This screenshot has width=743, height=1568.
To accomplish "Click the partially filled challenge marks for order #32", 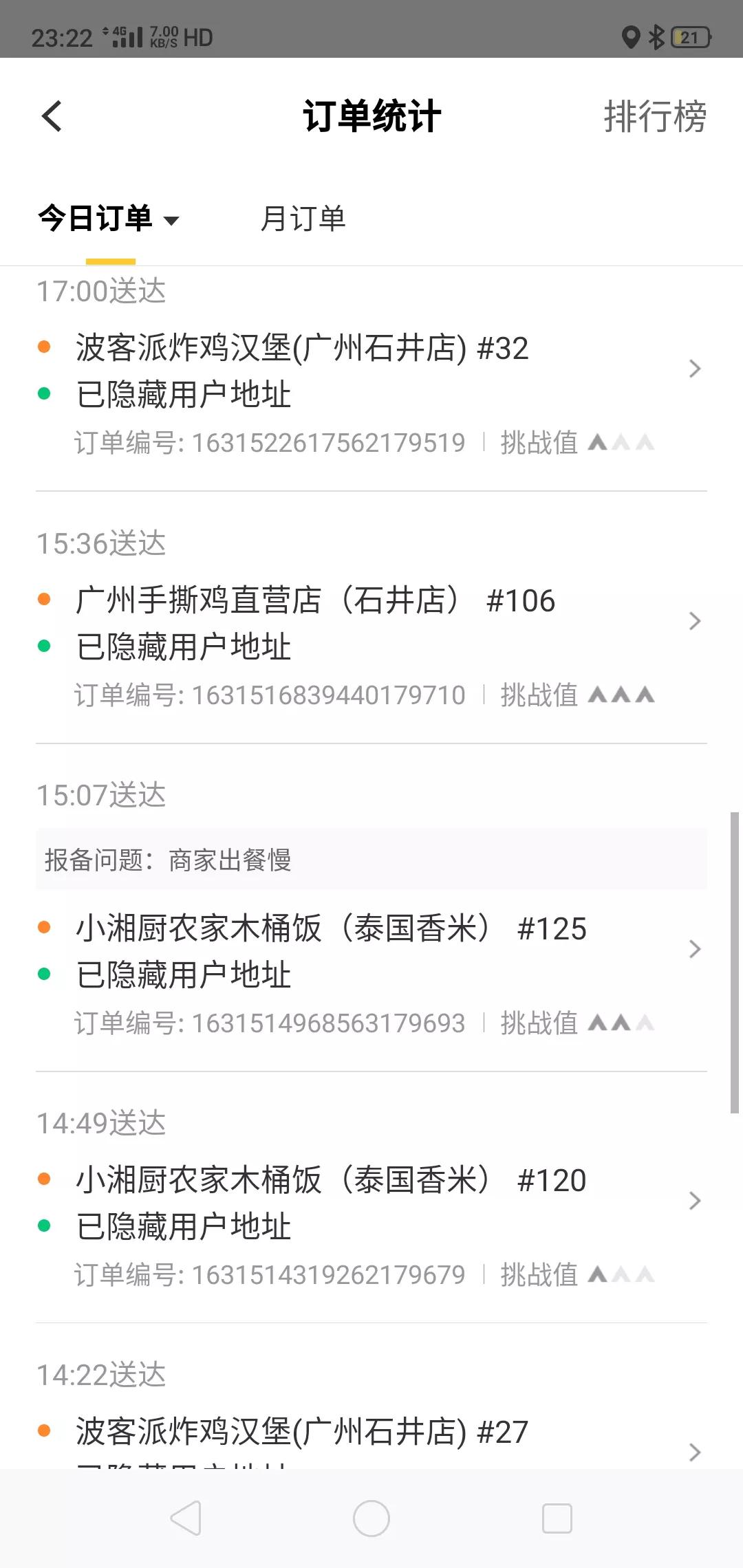I will point(621,442).
